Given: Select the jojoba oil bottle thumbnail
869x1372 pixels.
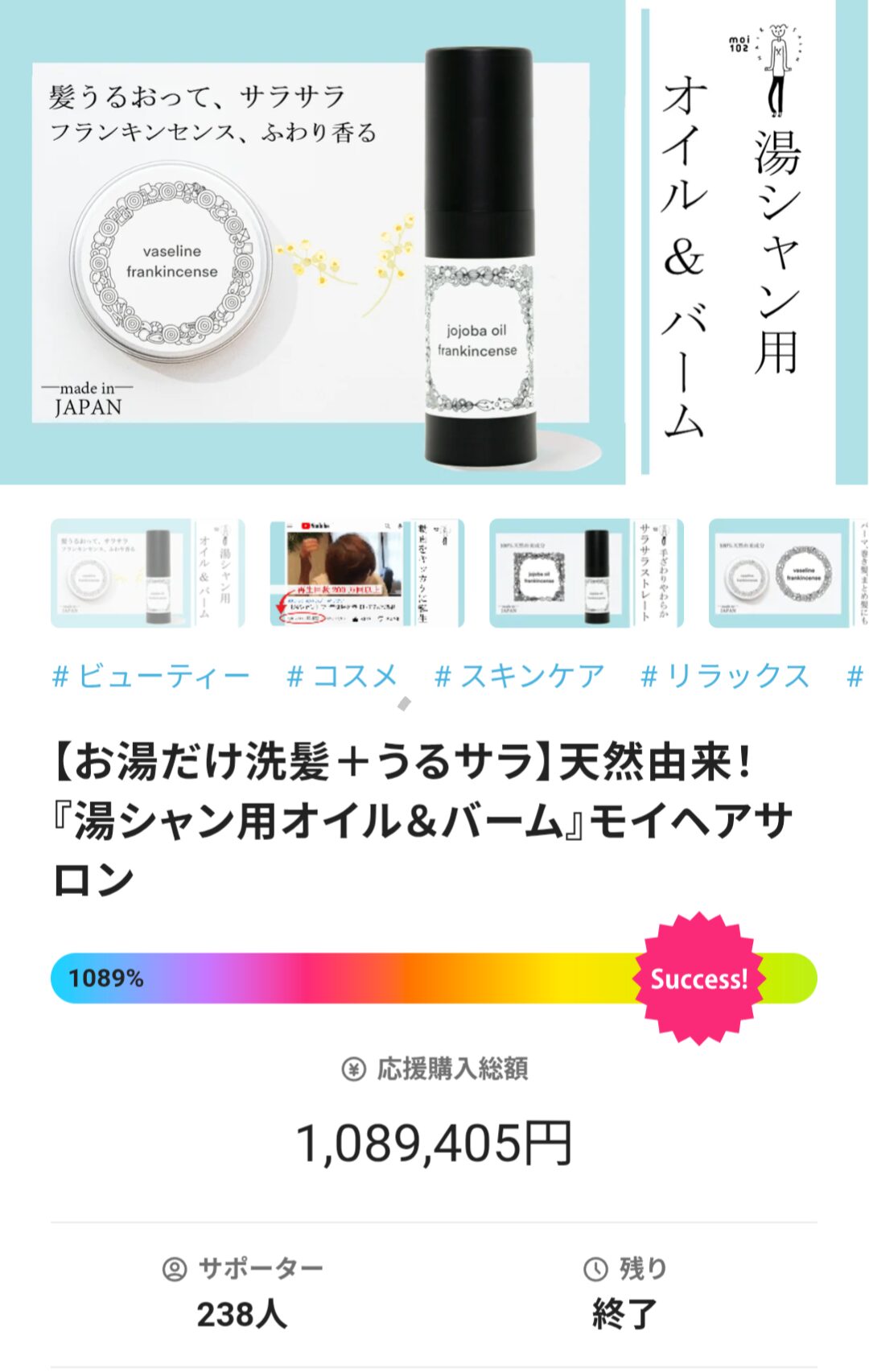Looking at the screenshot, I should coord(586,573).
